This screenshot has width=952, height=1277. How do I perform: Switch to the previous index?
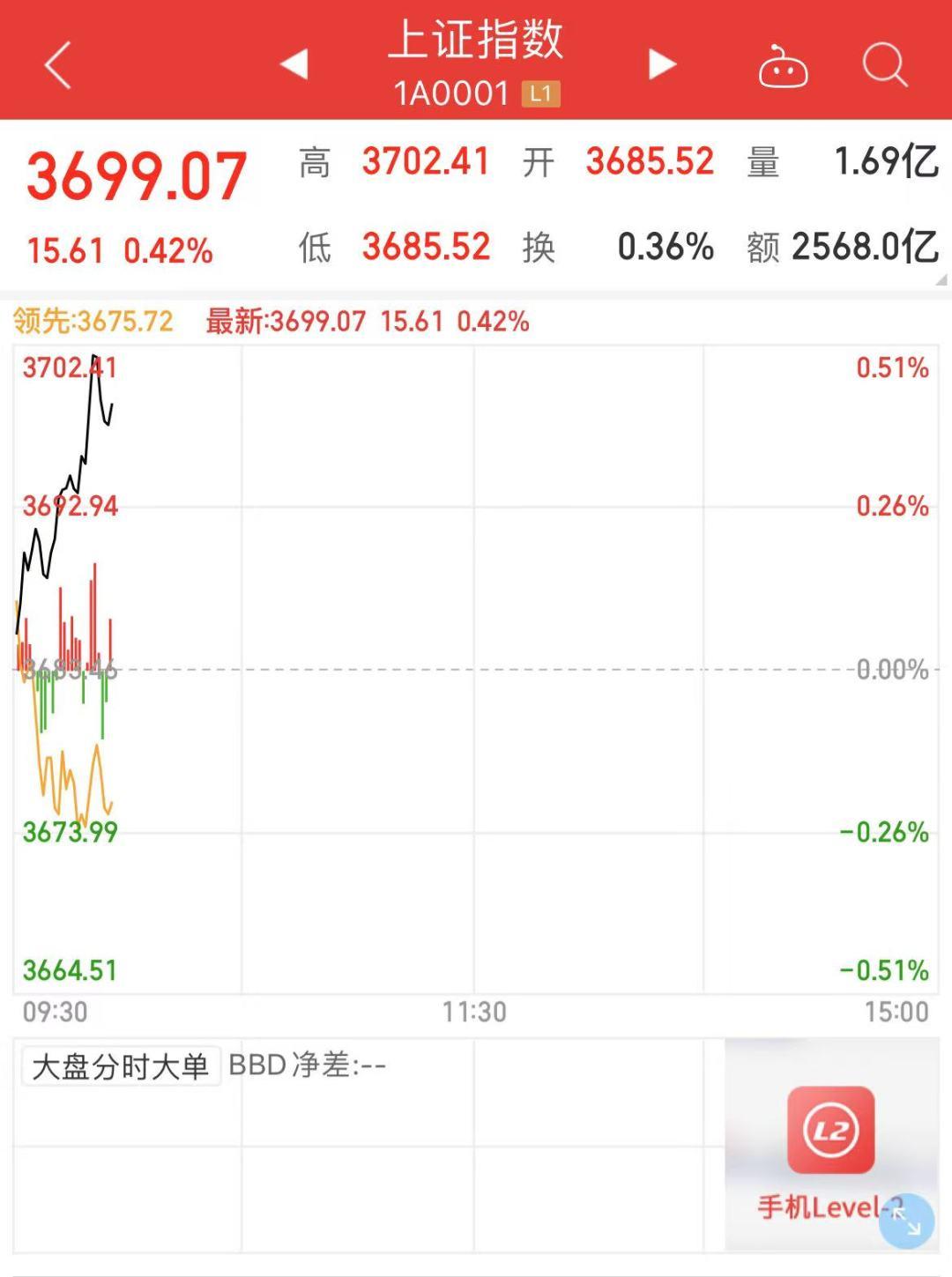[x=294, y=64]
